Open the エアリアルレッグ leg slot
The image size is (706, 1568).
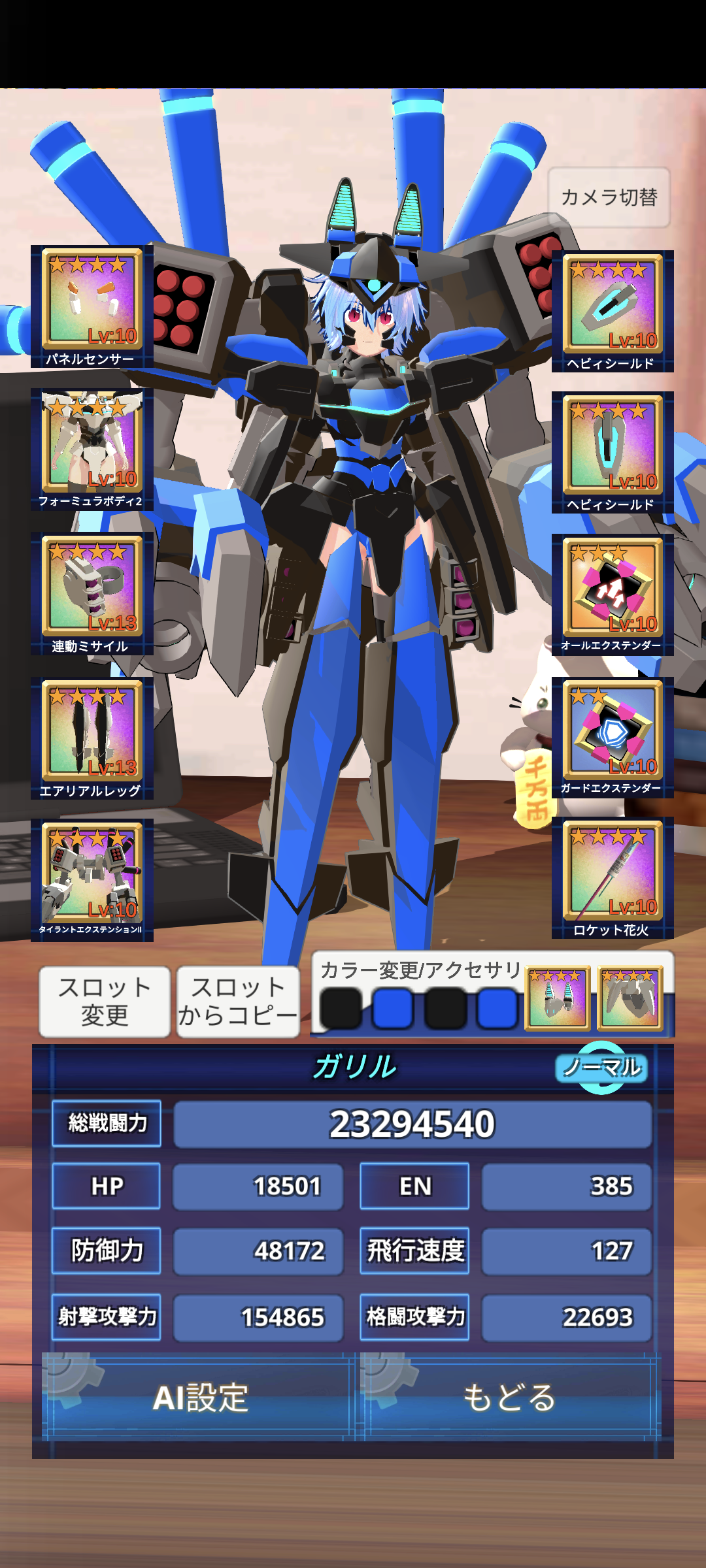point(92,737)
